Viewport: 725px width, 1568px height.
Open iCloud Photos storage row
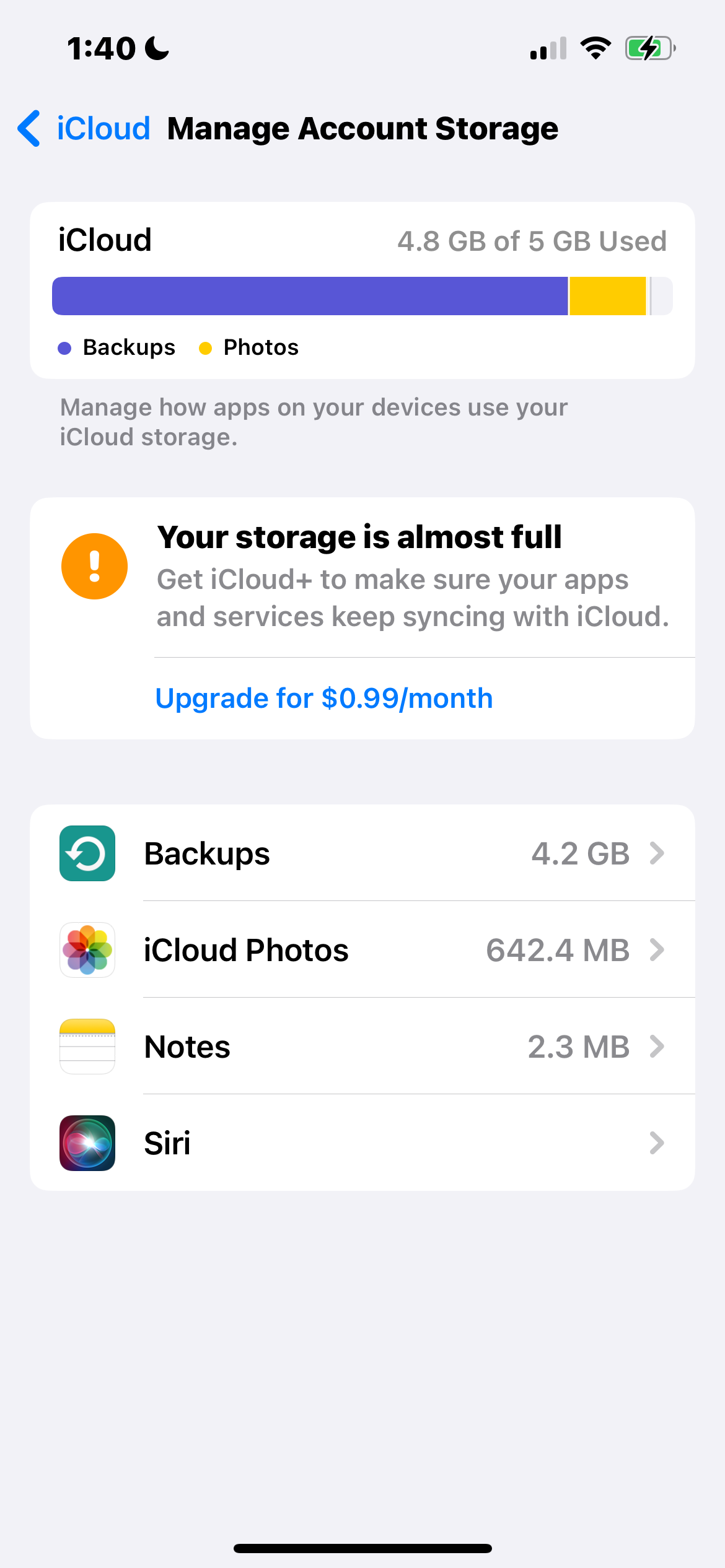point(362,950)
